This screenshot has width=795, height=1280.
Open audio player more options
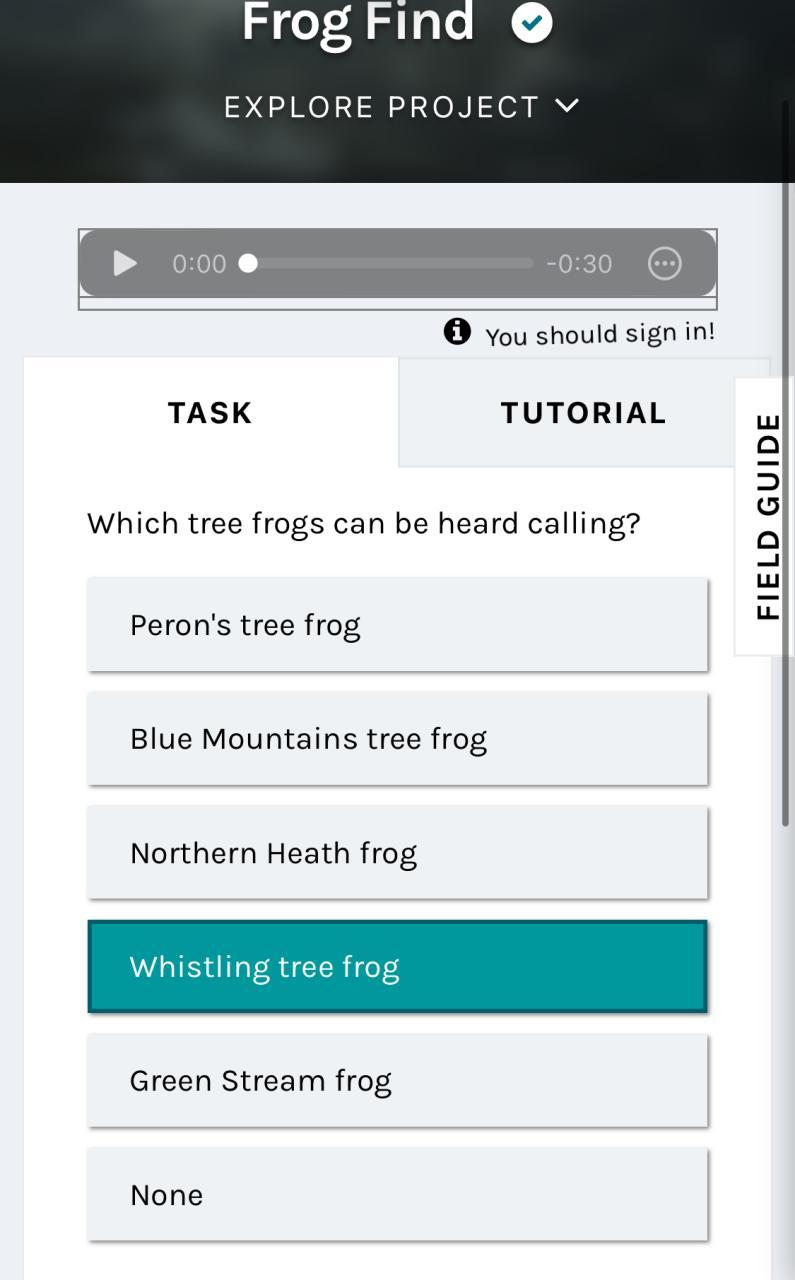pos(665,263)
